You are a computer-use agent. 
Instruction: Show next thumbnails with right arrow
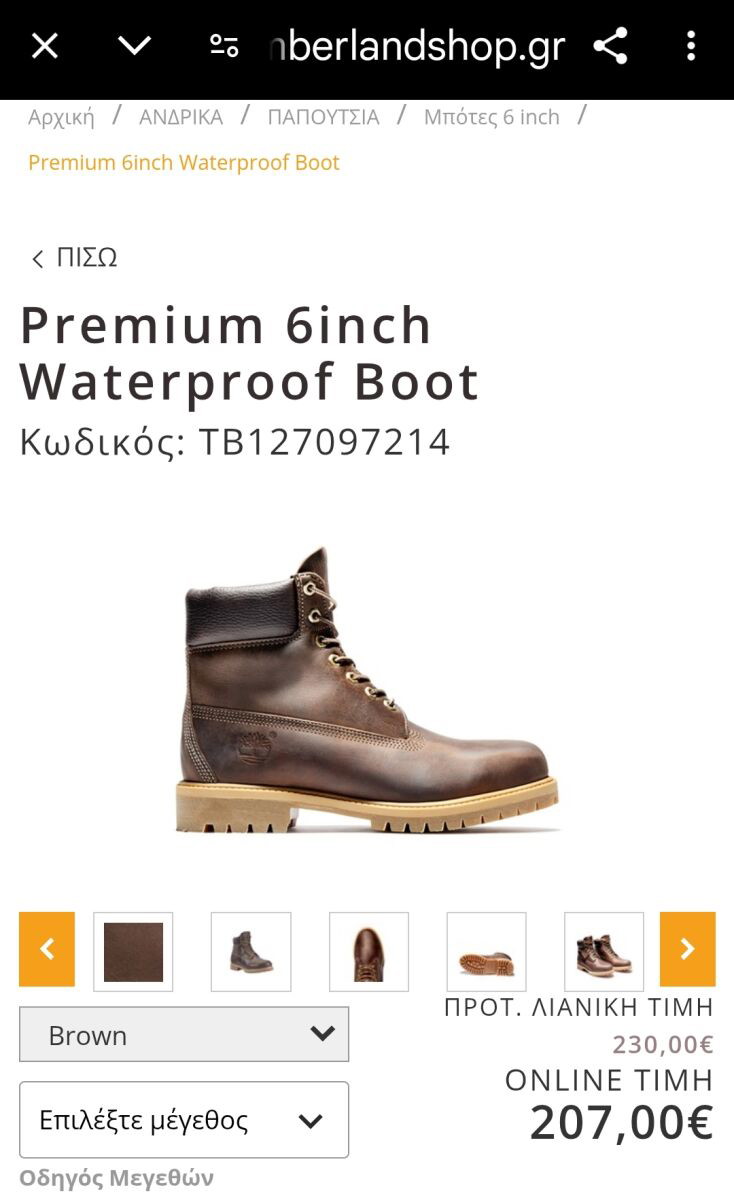click(x=687, y=949)
